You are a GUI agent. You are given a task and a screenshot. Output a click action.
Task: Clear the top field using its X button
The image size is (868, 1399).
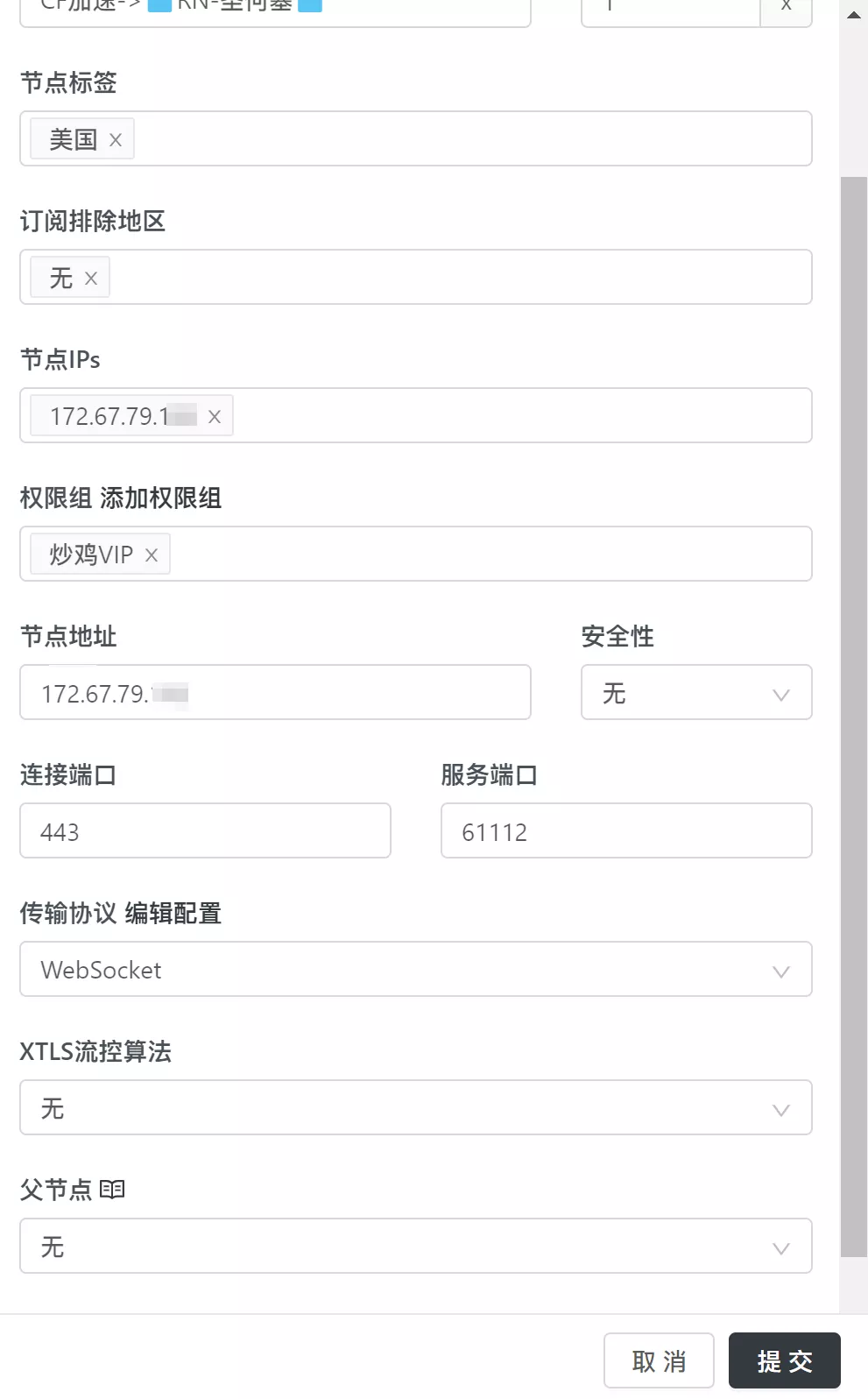786,7
